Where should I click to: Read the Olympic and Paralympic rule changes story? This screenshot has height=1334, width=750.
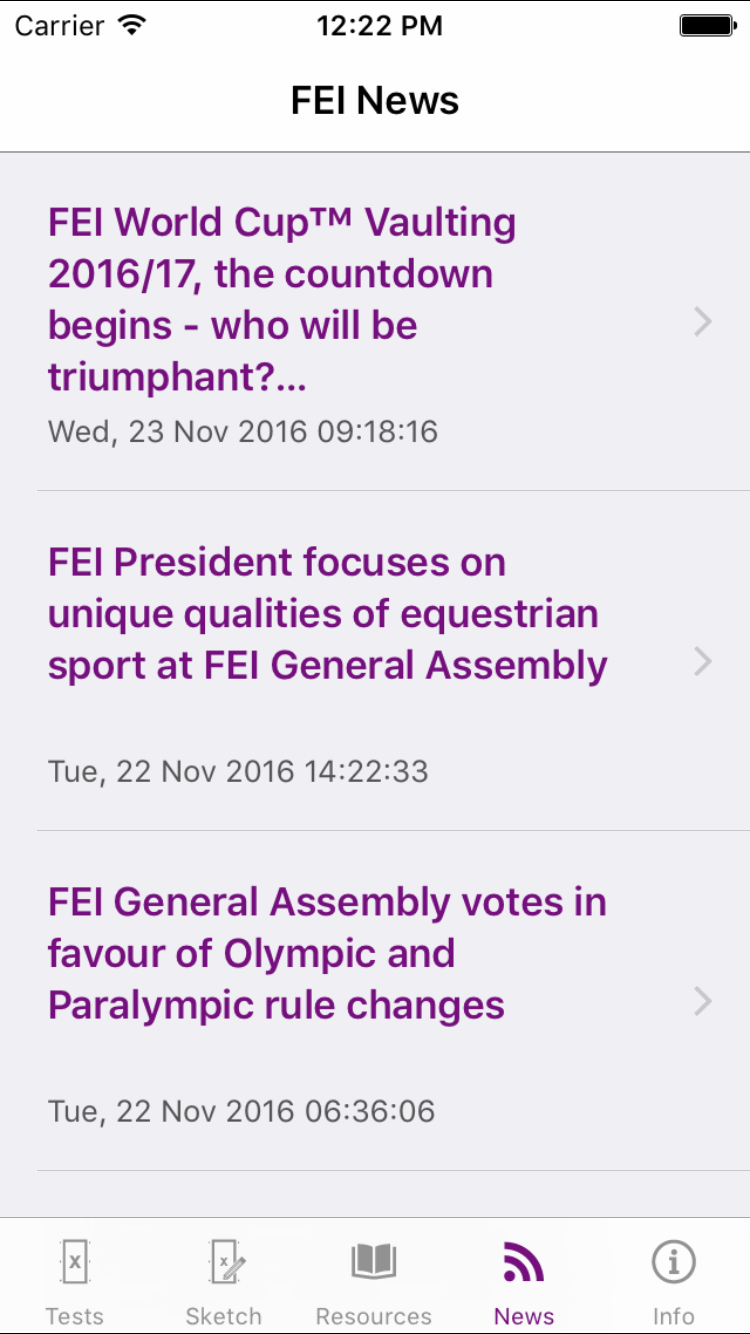375,1001
